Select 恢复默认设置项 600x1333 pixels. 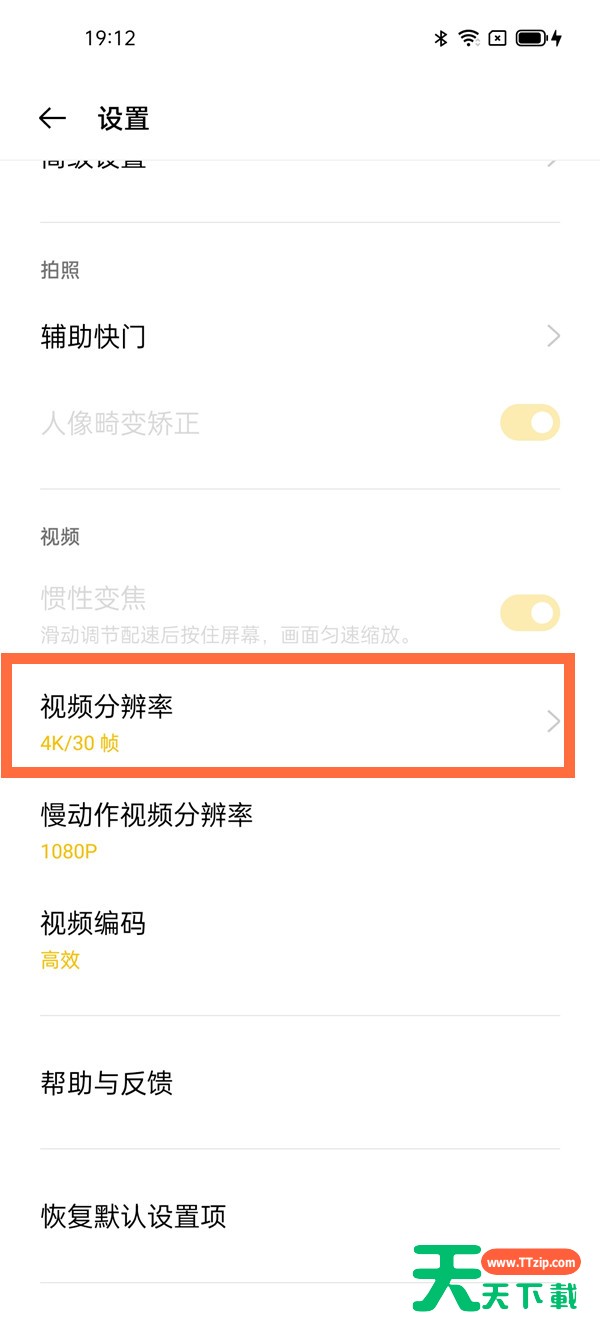300,1216
